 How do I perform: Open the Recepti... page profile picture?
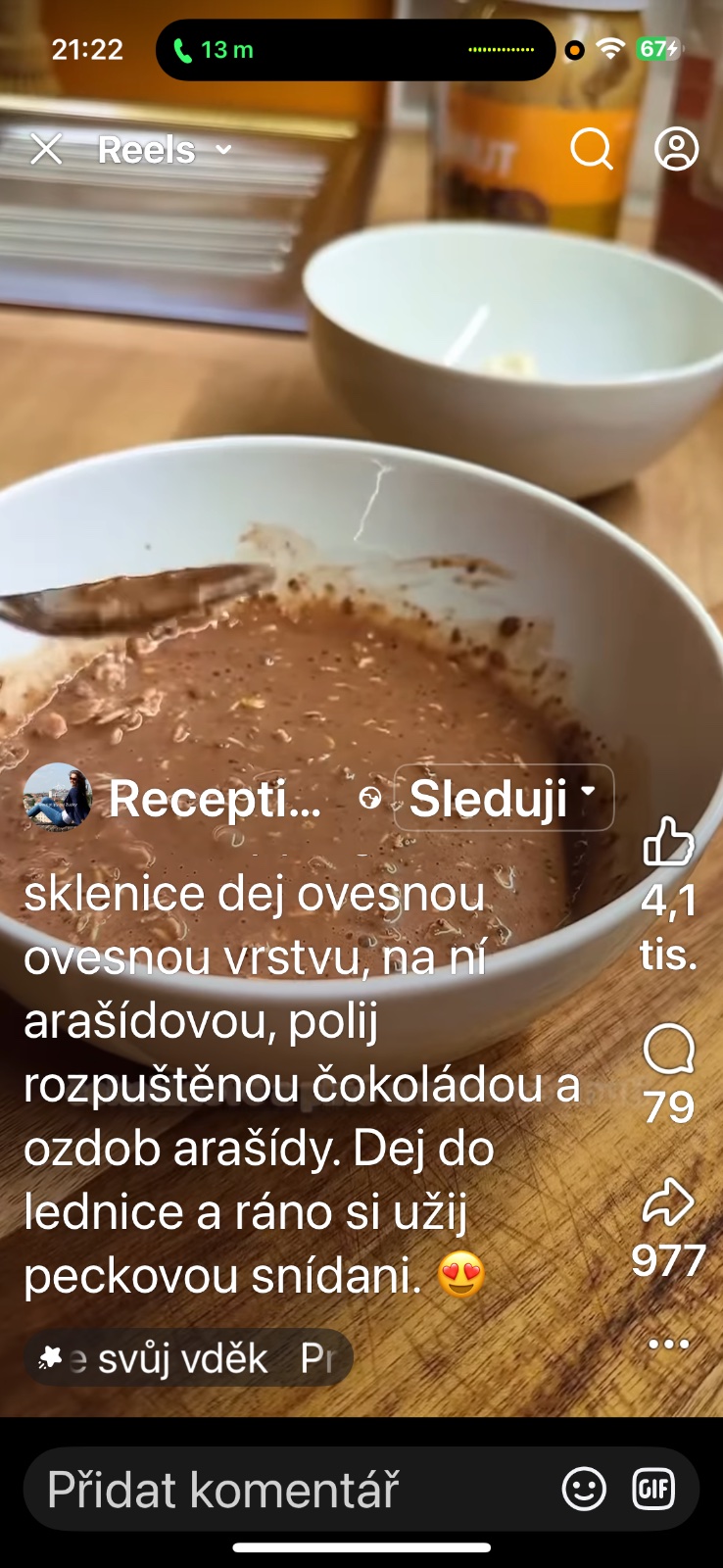tap(58, 798)
